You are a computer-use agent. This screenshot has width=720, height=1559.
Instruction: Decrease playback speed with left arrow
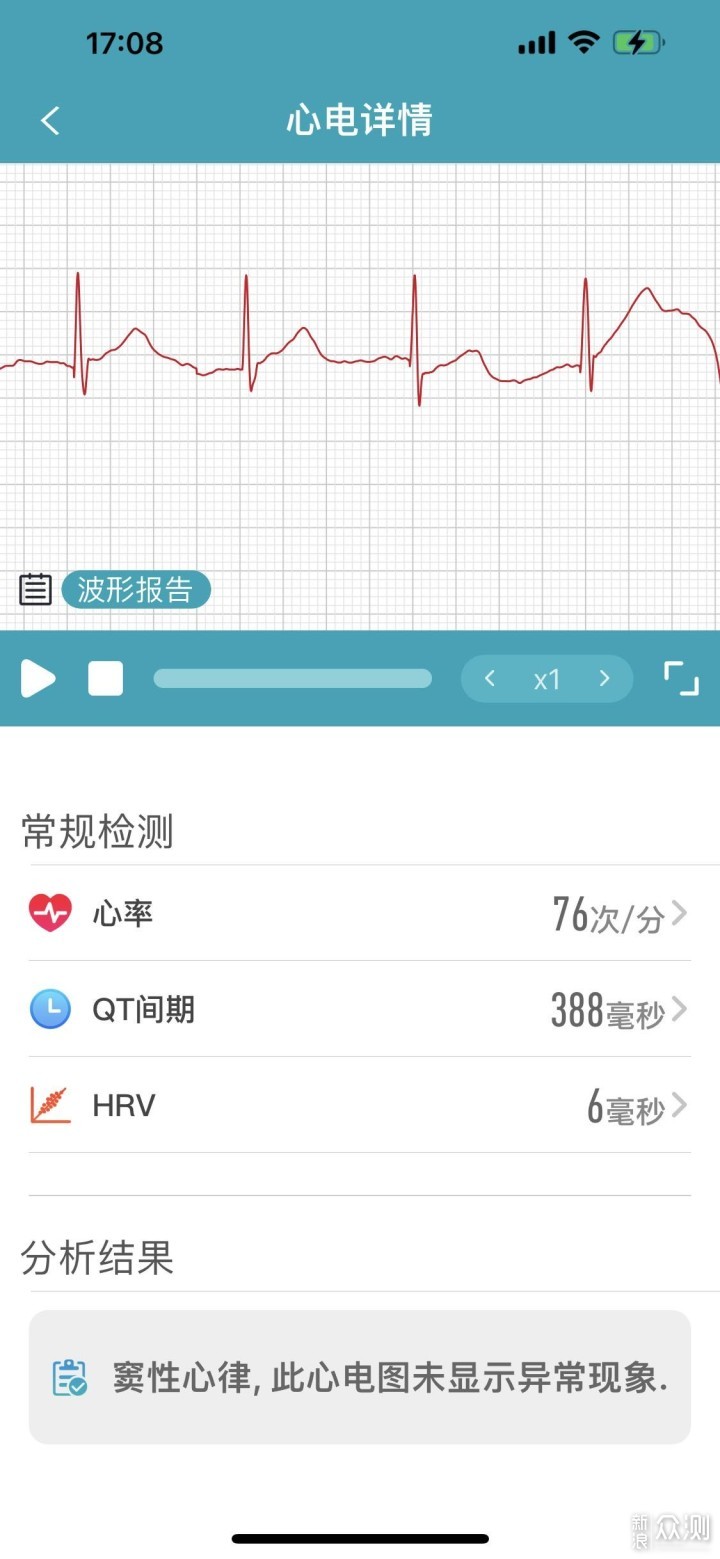pyautogui.click(x=490, y=679)
